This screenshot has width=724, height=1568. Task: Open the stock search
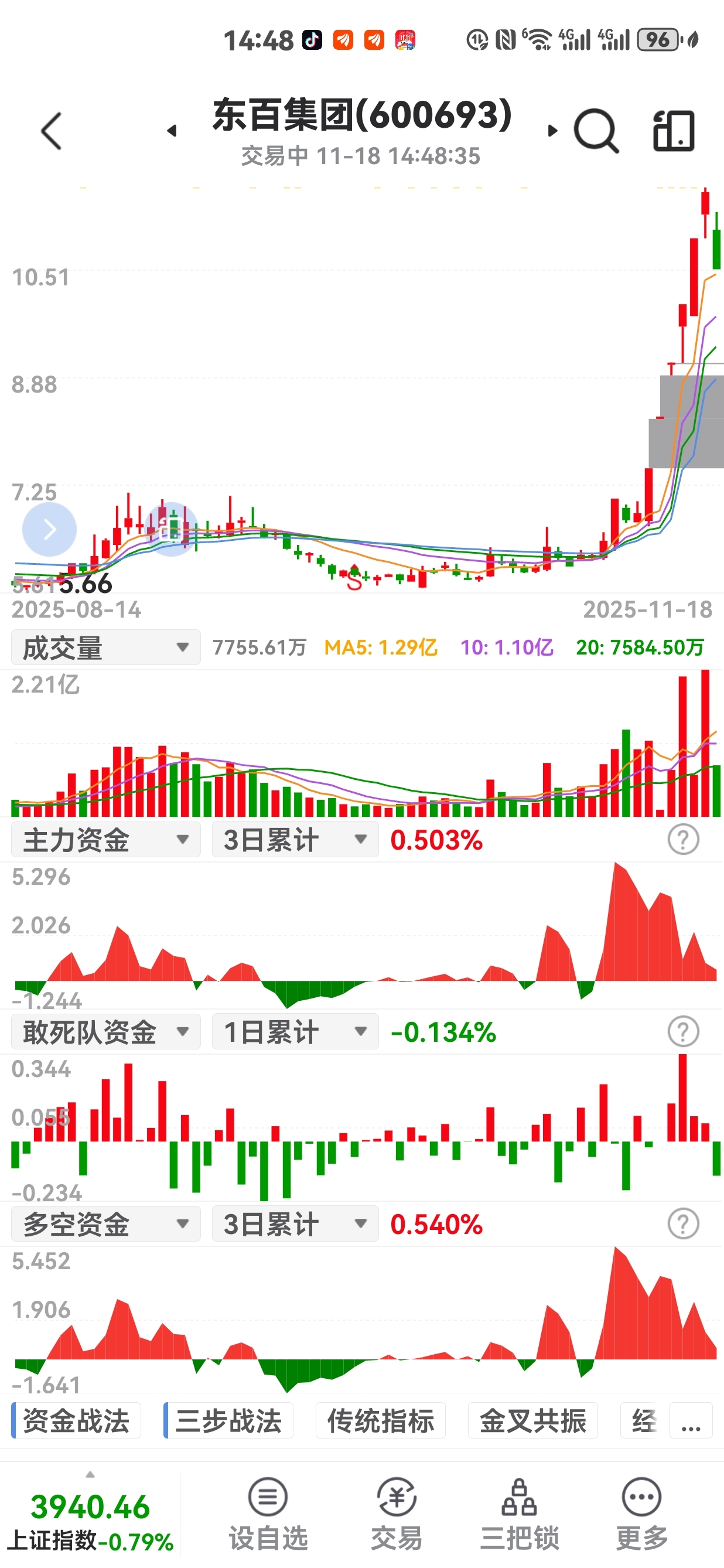[x=597, y=131]
